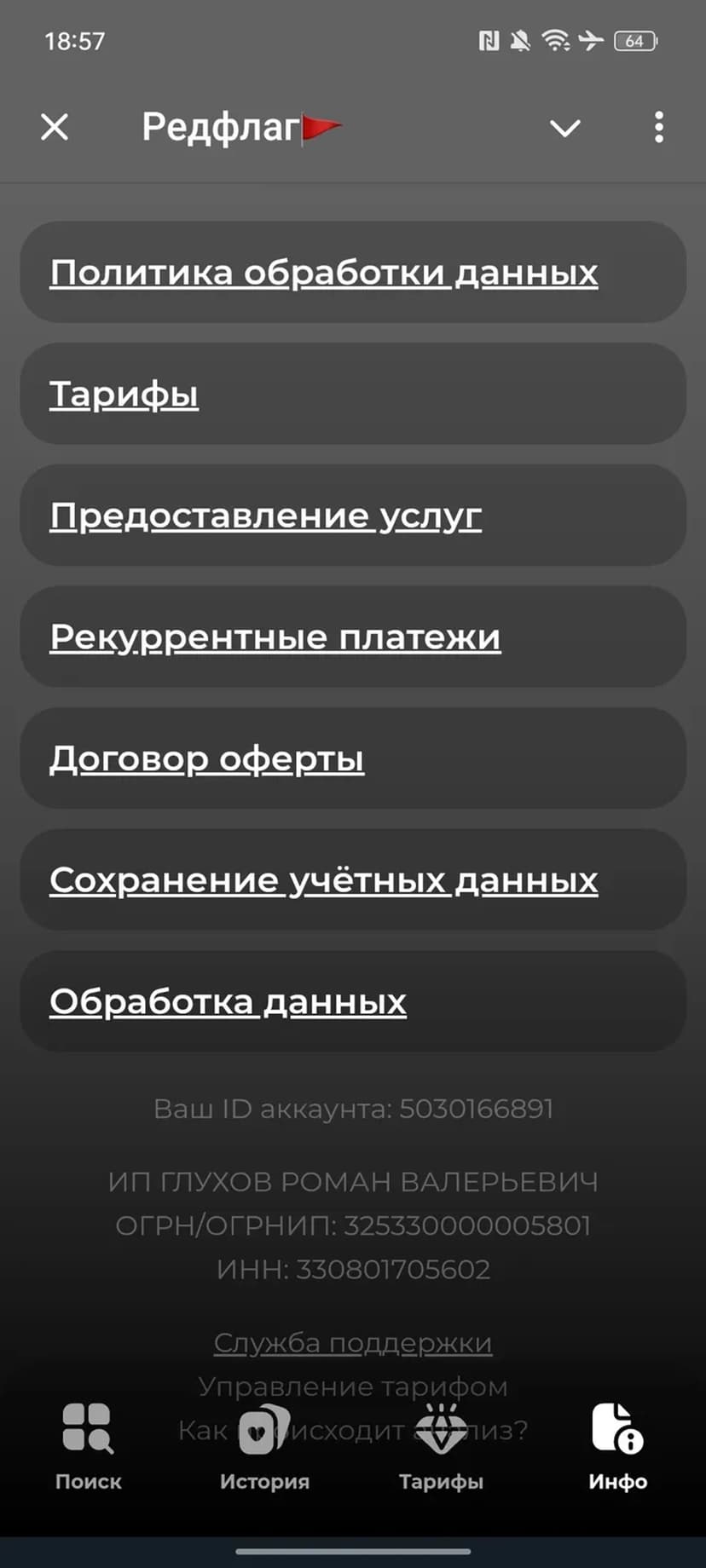Open Договор оферты

click(207, 758)
